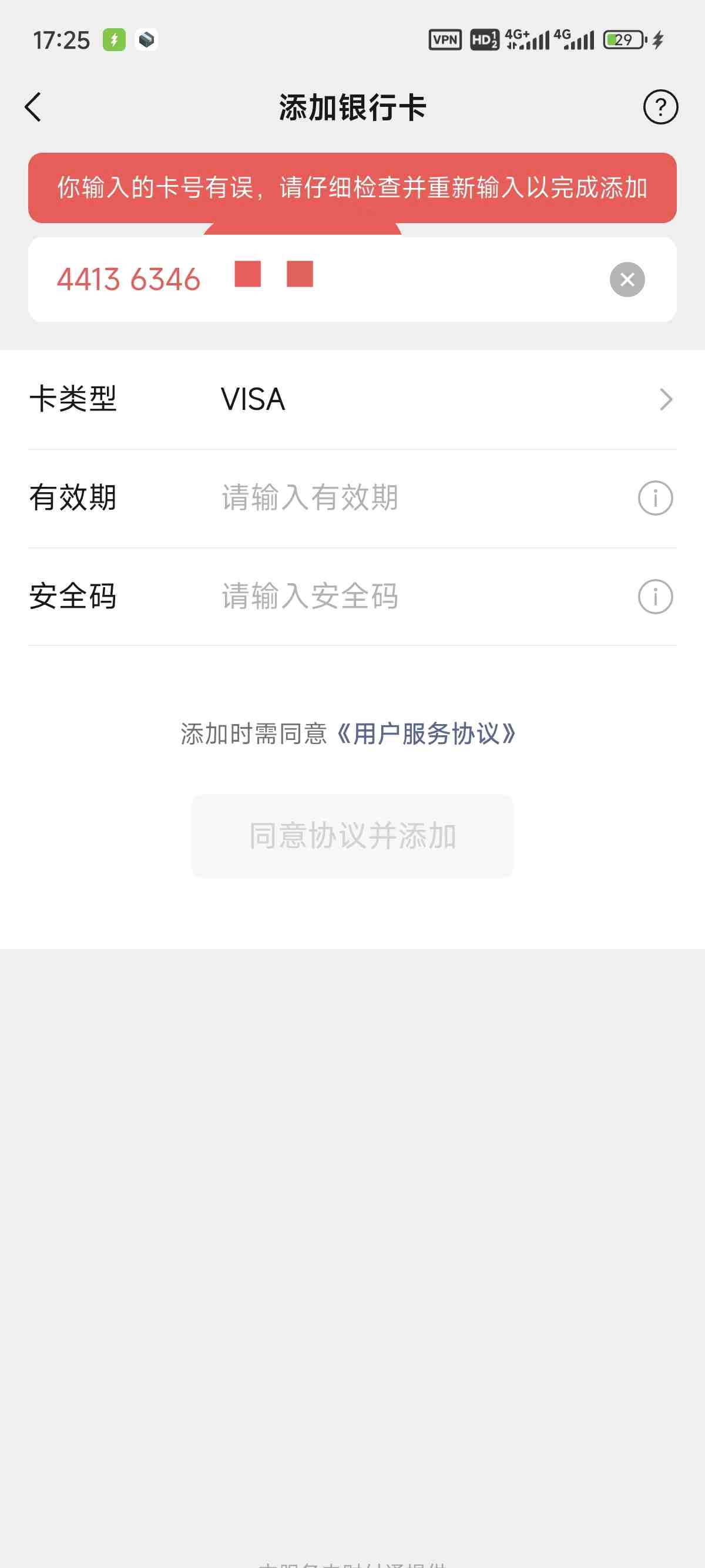The height and width of the screenshot is (1568, 705).
Task: Clear the entered card number
Action: [627, 280]
